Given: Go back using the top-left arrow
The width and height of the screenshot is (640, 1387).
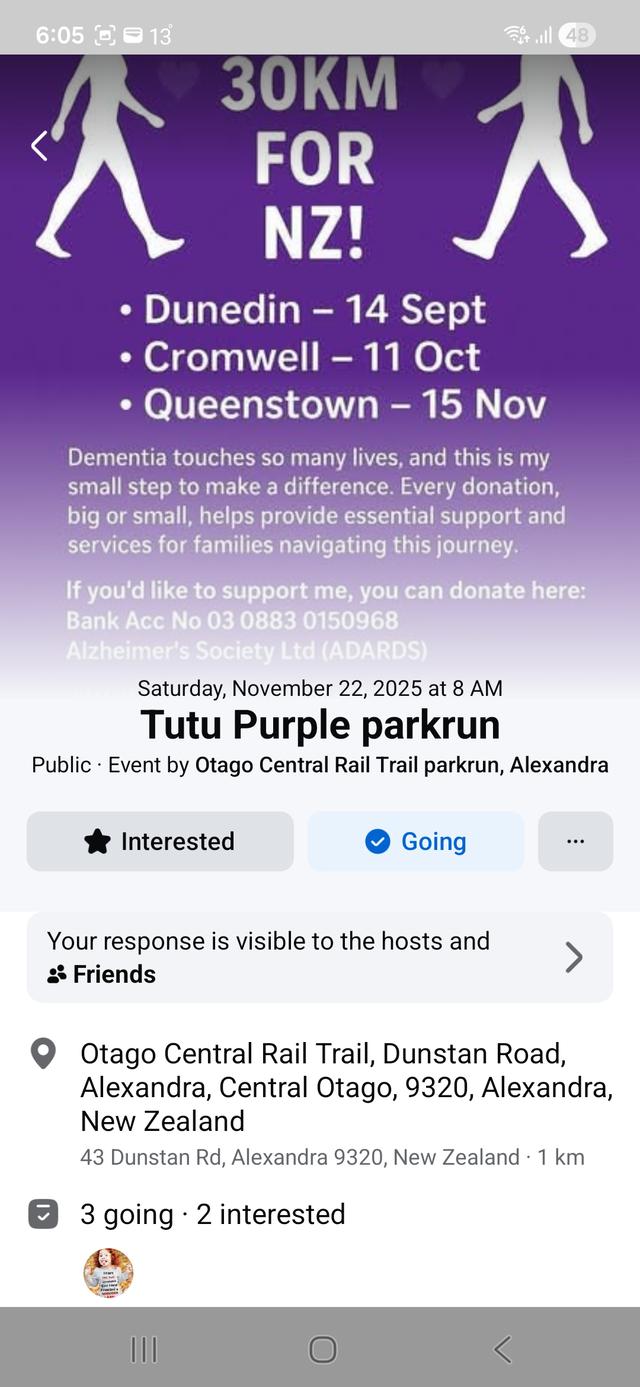Looking at the screenshot, I should click(x=39, y=146).
